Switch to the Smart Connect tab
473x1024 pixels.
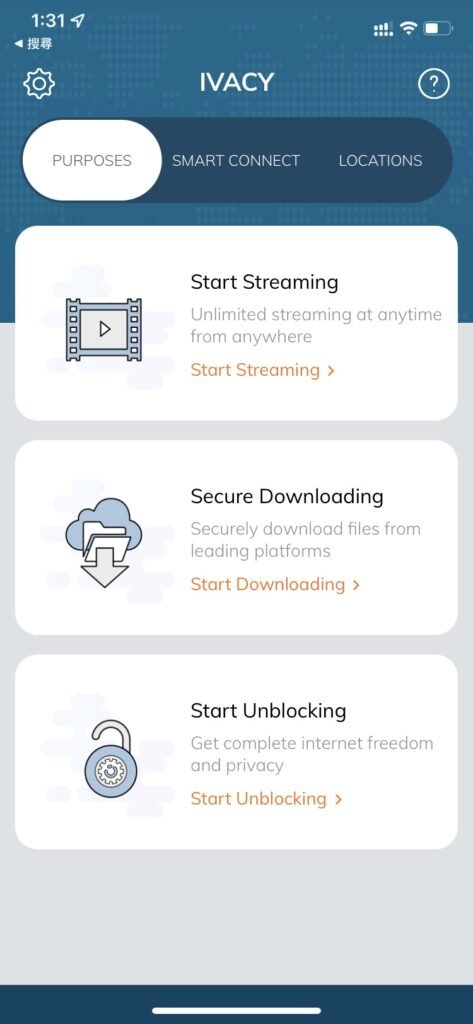[x=236, y=161]
